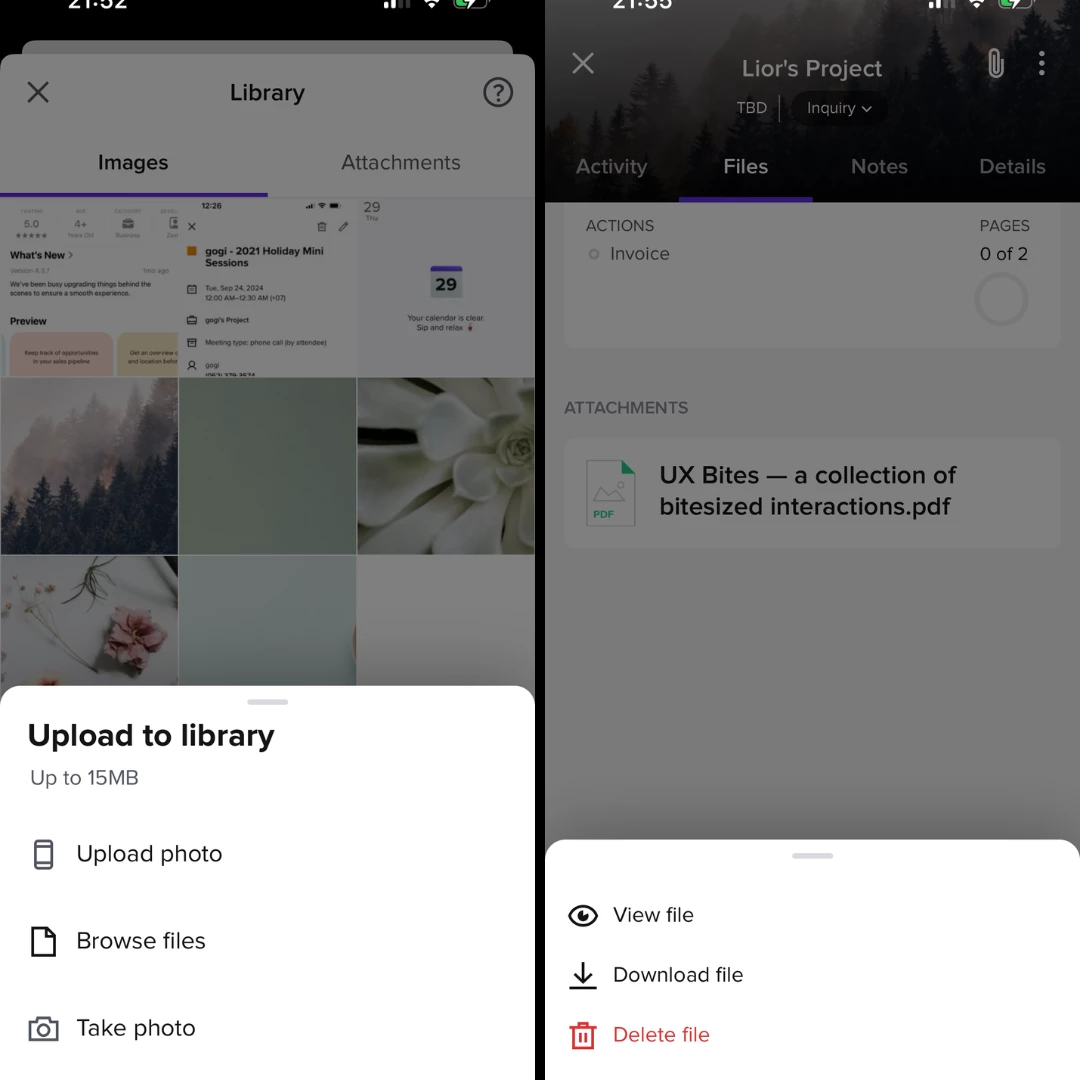This screenshot has width=1080, height=1080.
Task: Select Browse files
Action: [x=141, y=941]
